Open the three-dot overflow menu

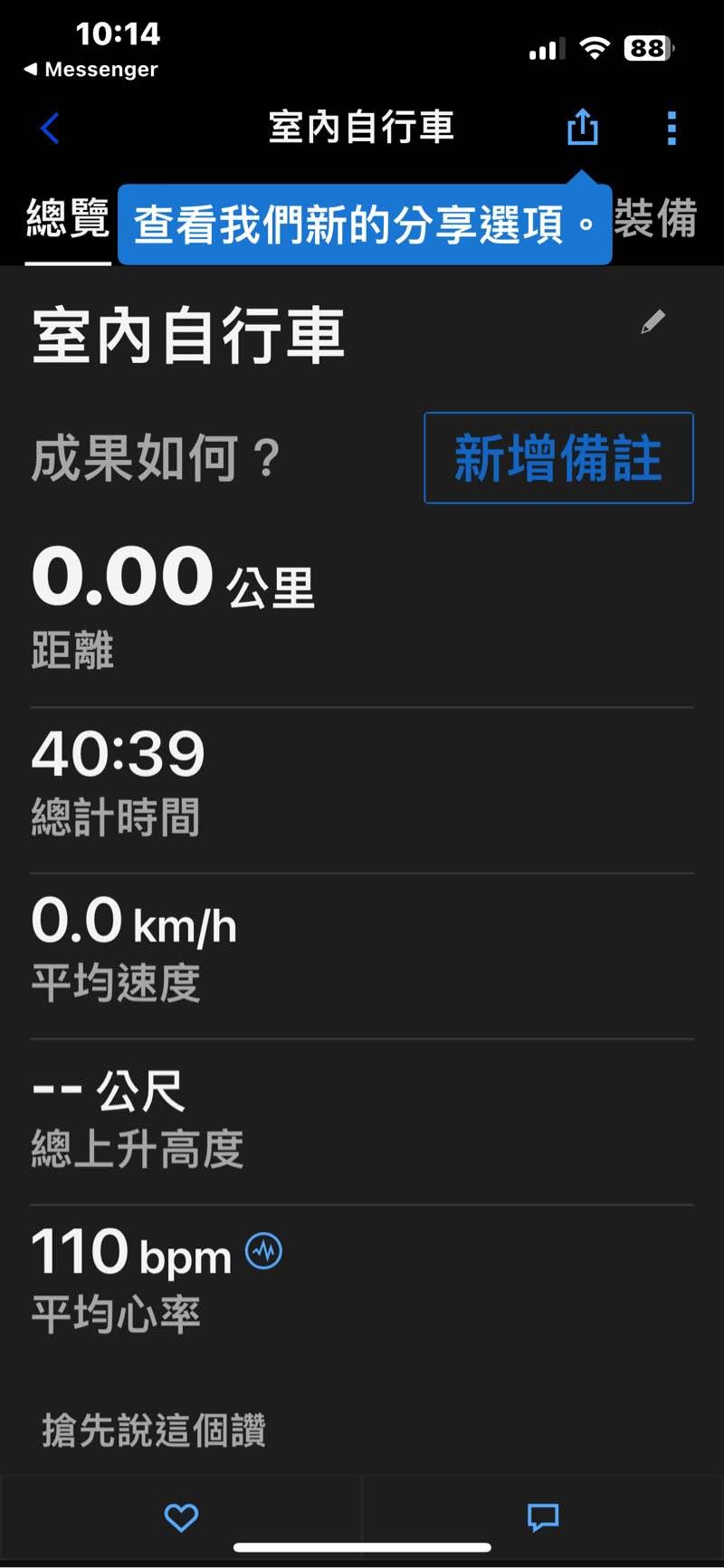(671, 129)
